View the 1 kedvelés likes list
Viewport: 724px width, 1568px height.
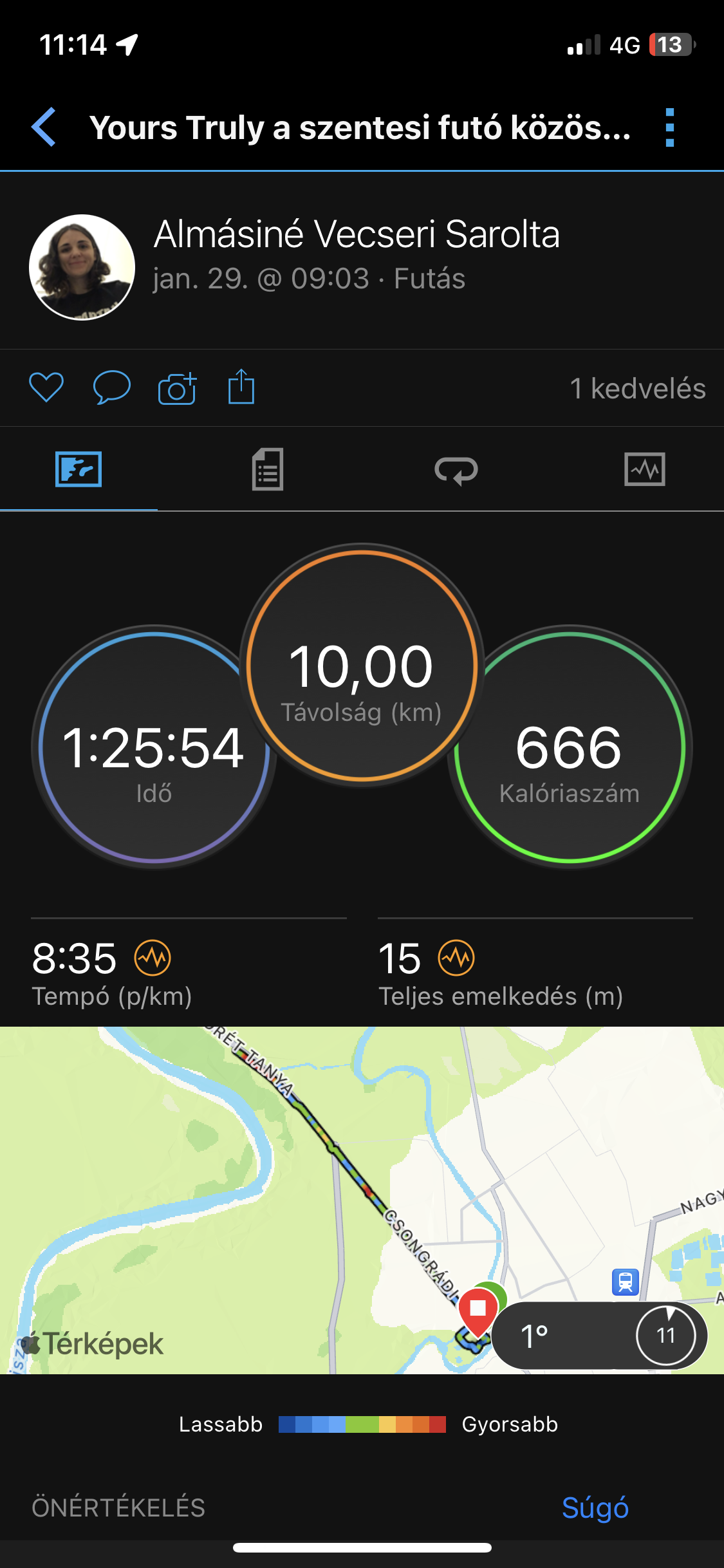click(x=637, y=389)
